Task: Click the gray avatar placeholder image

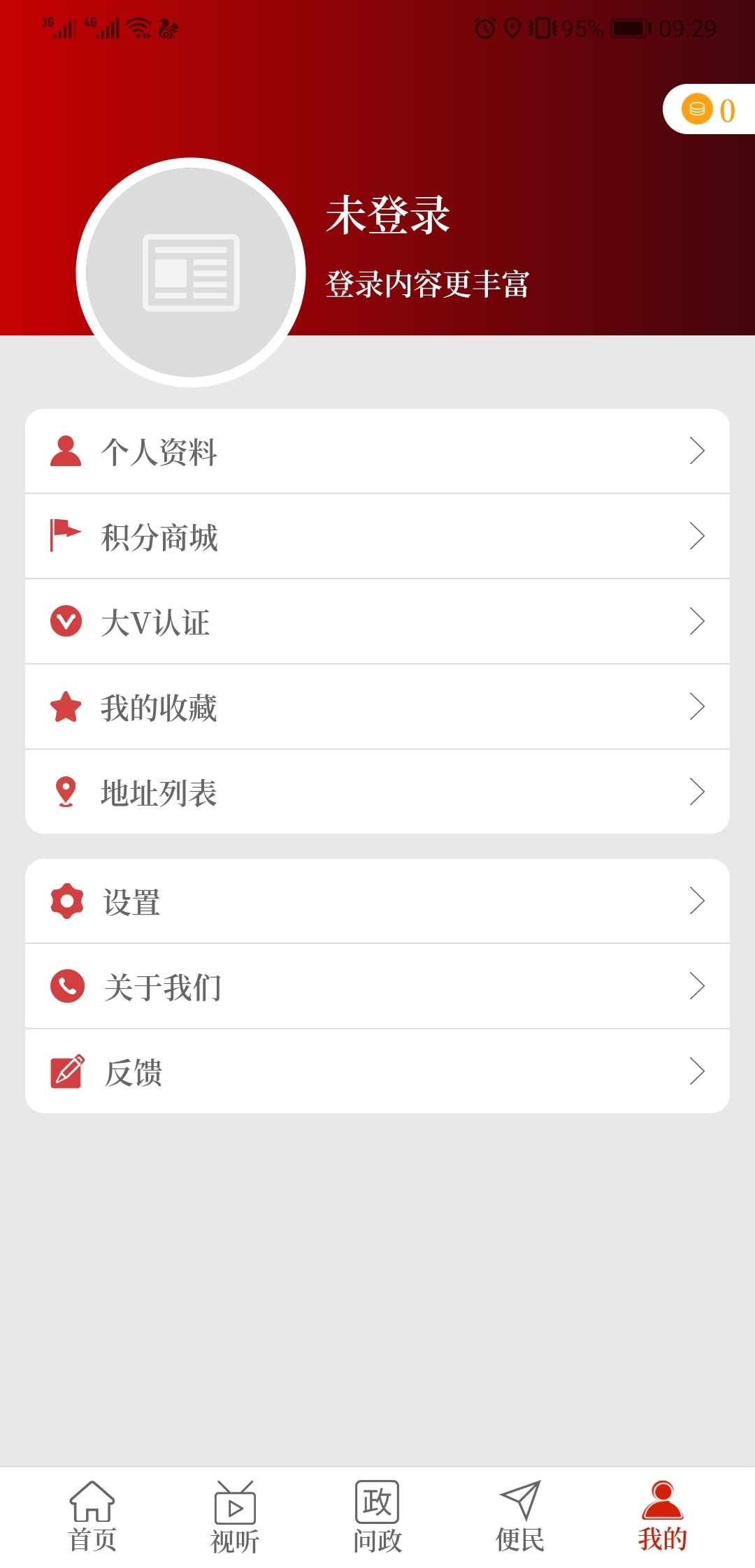Action: pyautogui.click(x=190, y=273)
